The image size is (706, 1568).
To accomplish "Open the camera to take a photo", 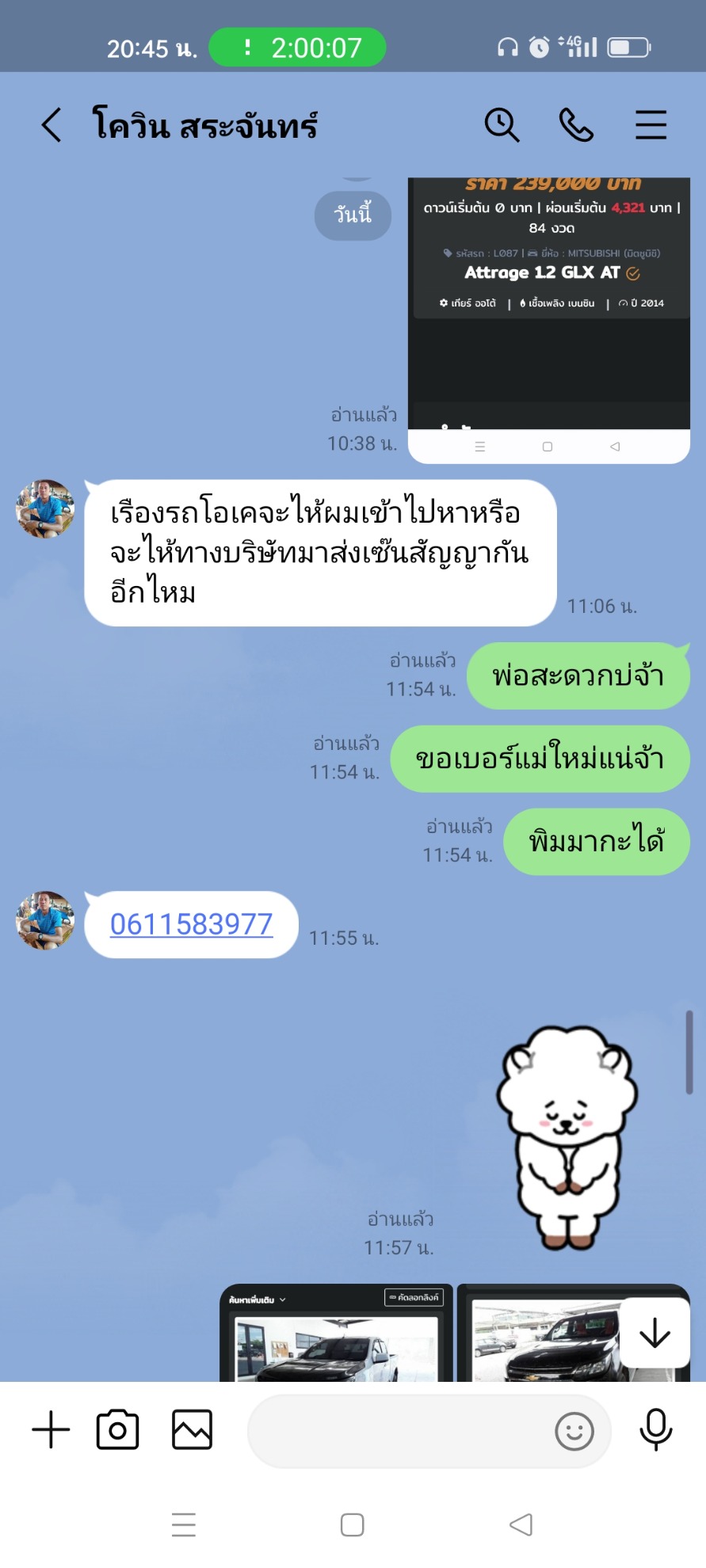I will coord(117,1430).
